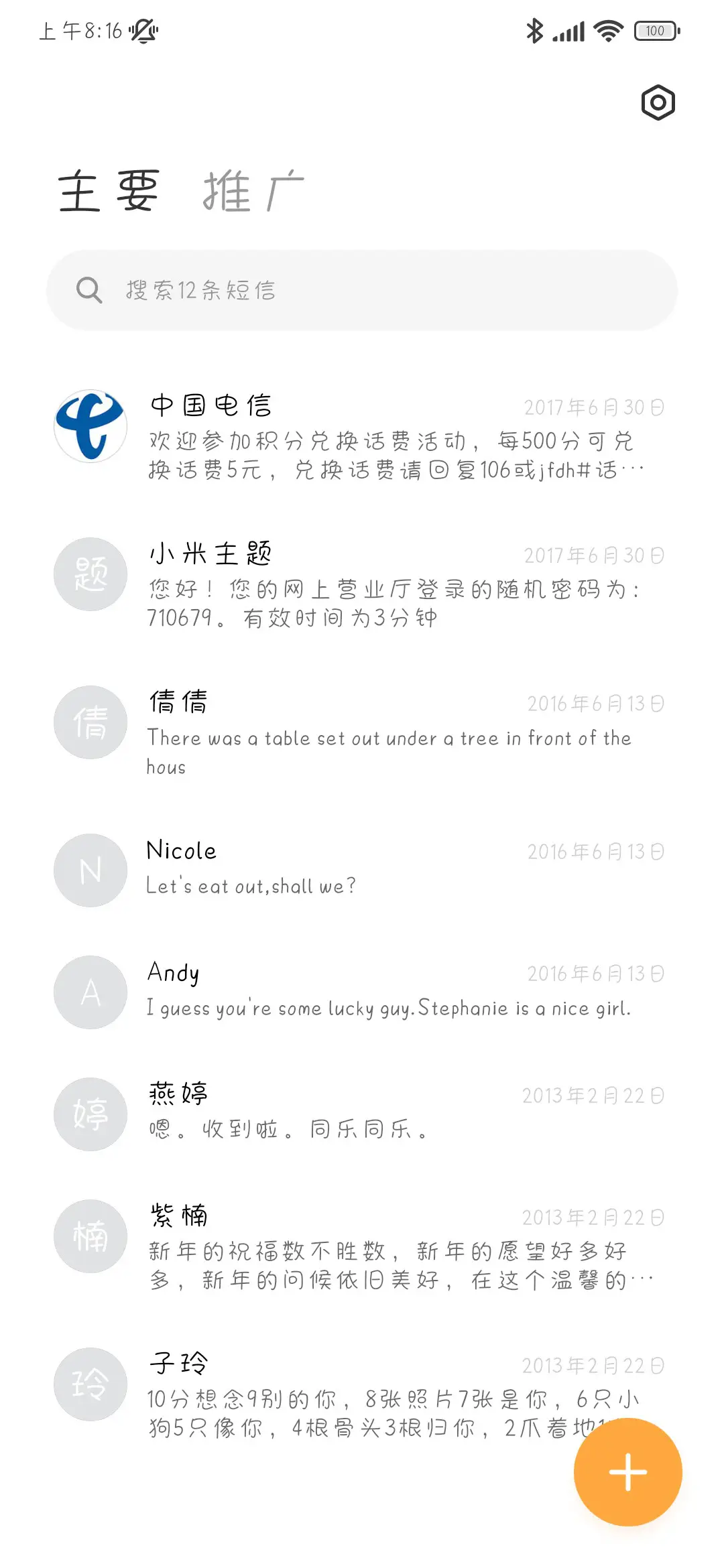Open the China Telecom conversation
Viewport: 724px width, 1568px height.
tap(389, 436)
